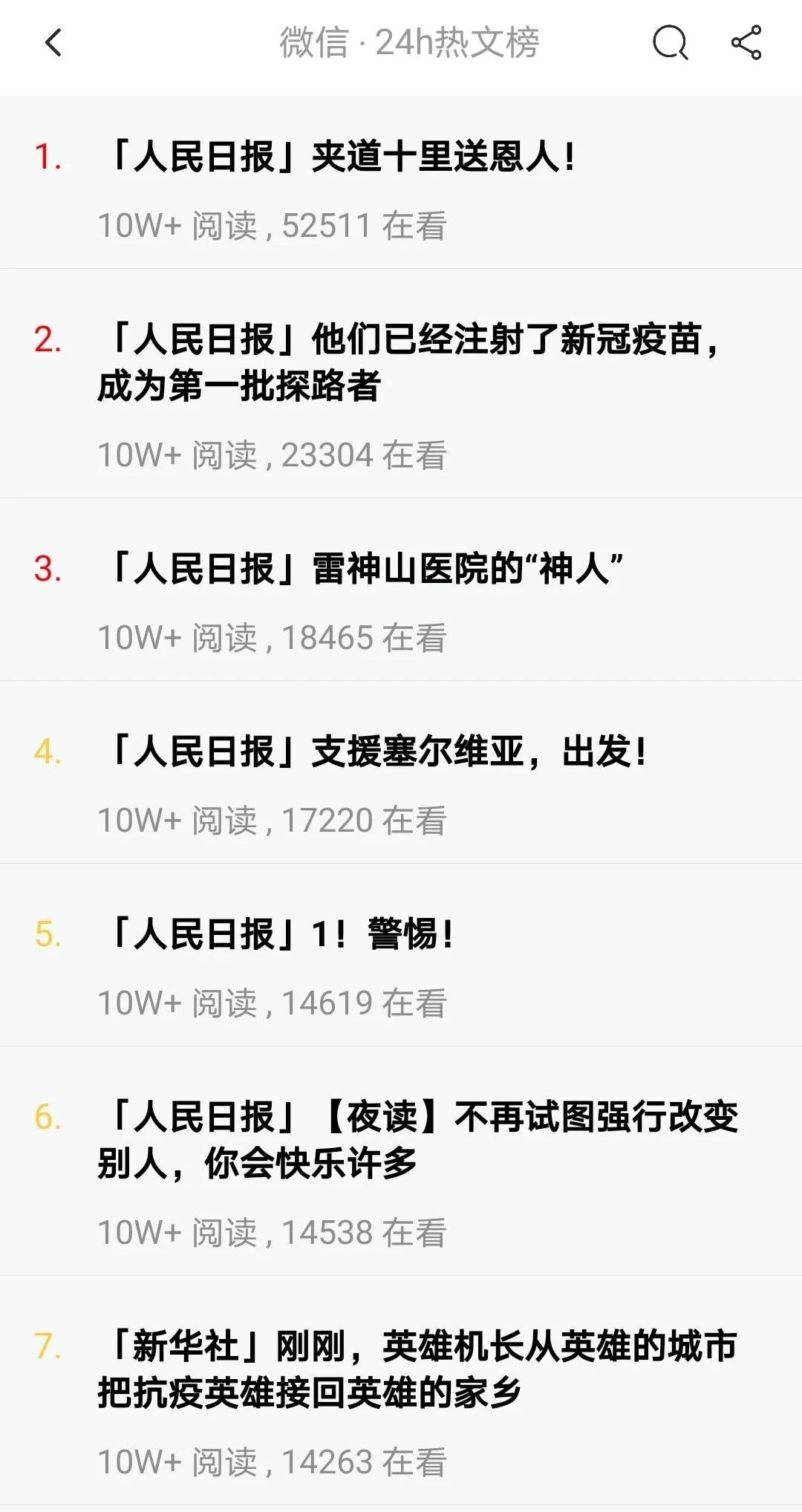Open article 他们已经注射了新冠疫苗

click(401, 383)
